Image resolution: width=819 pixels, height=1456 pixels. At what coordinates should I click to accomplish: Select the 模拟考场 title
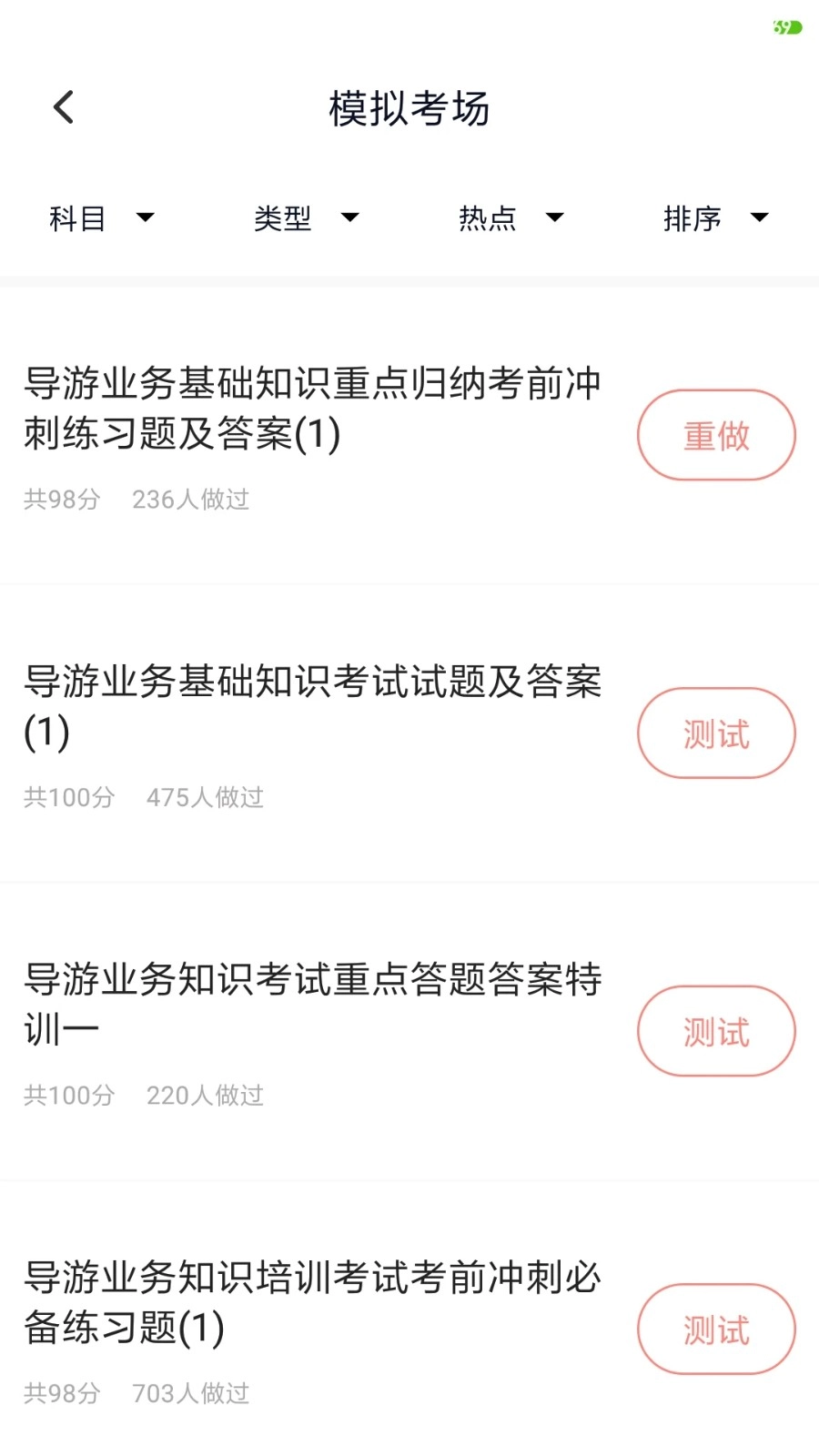[409, 108]
